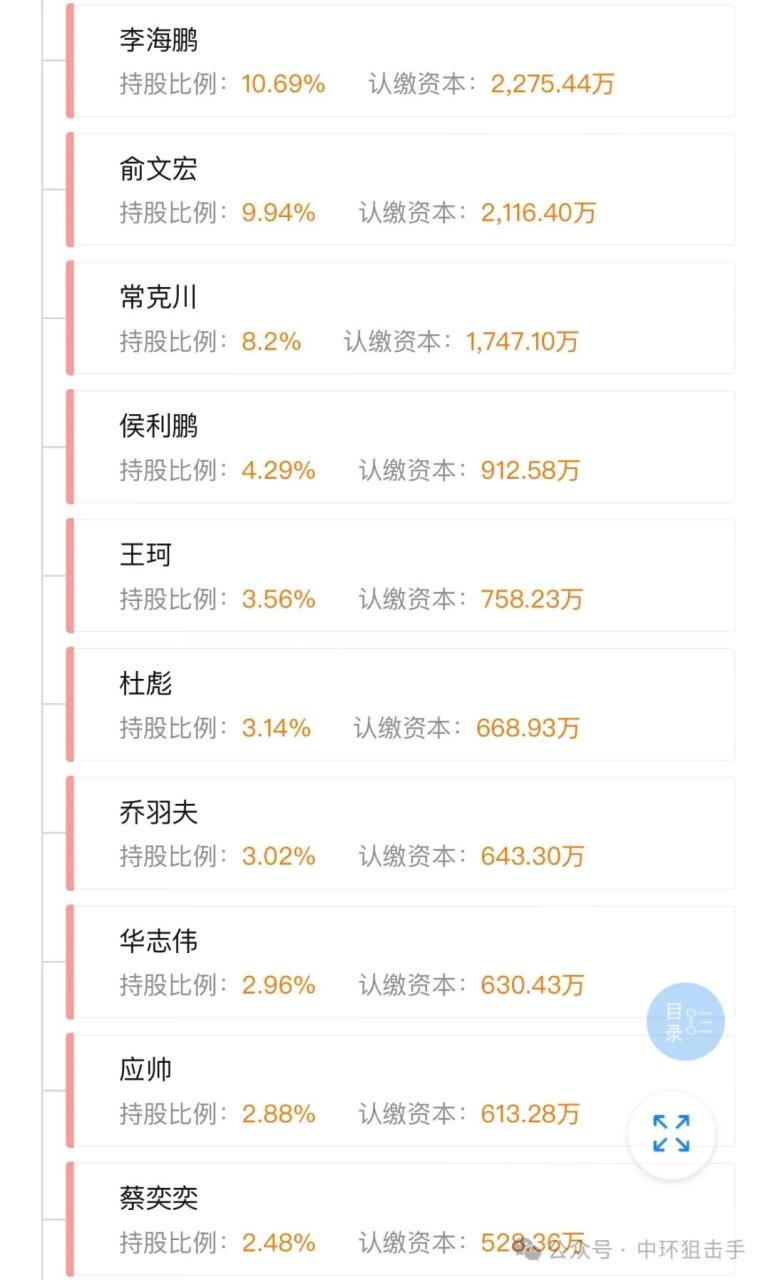Select shareholder 华志伟

(401, 963)
